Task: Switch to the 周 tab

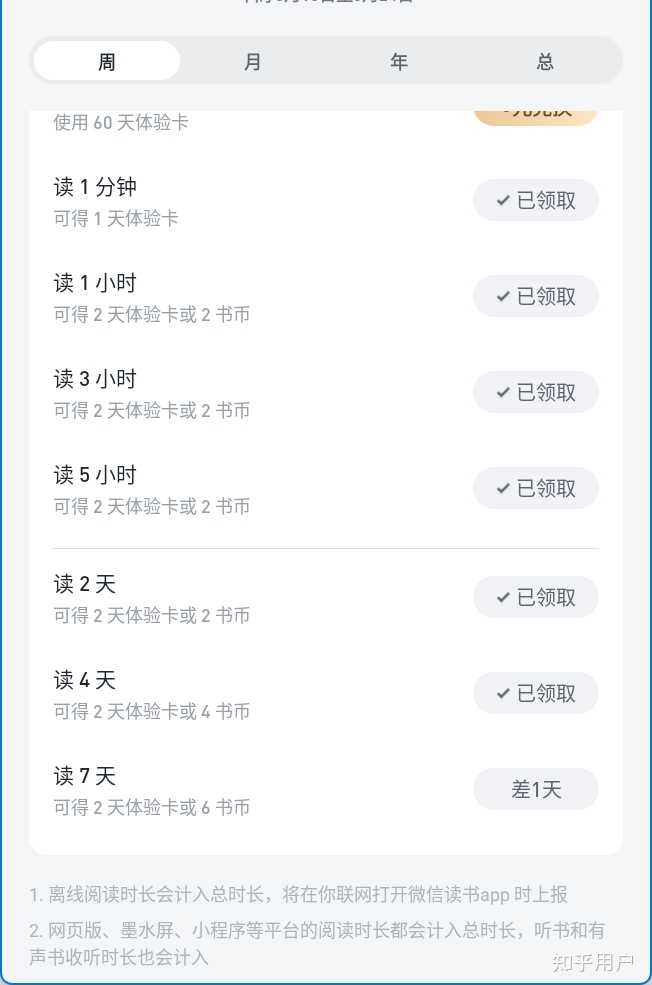Action: 107,61
